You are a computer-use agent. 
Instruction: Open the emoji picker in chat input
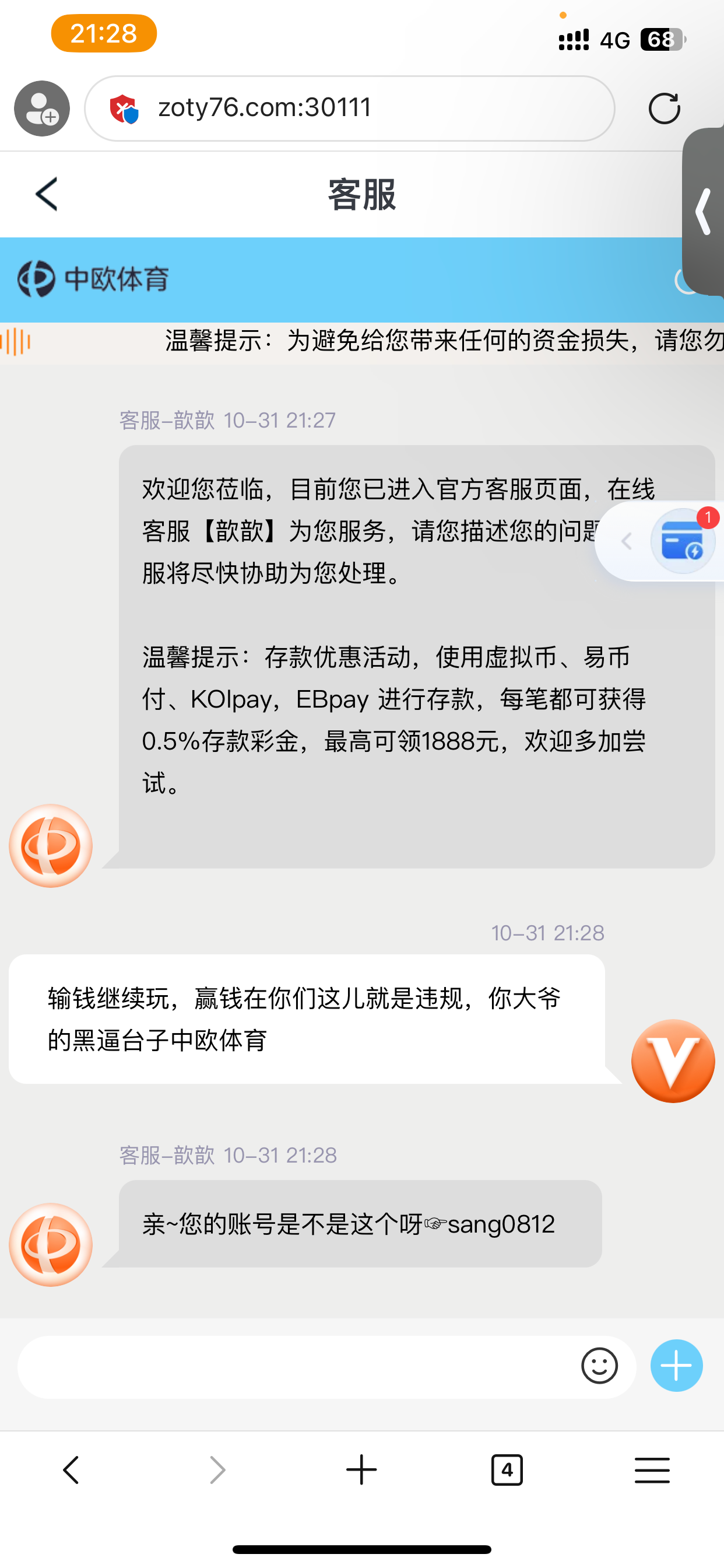coord(599,1367)
